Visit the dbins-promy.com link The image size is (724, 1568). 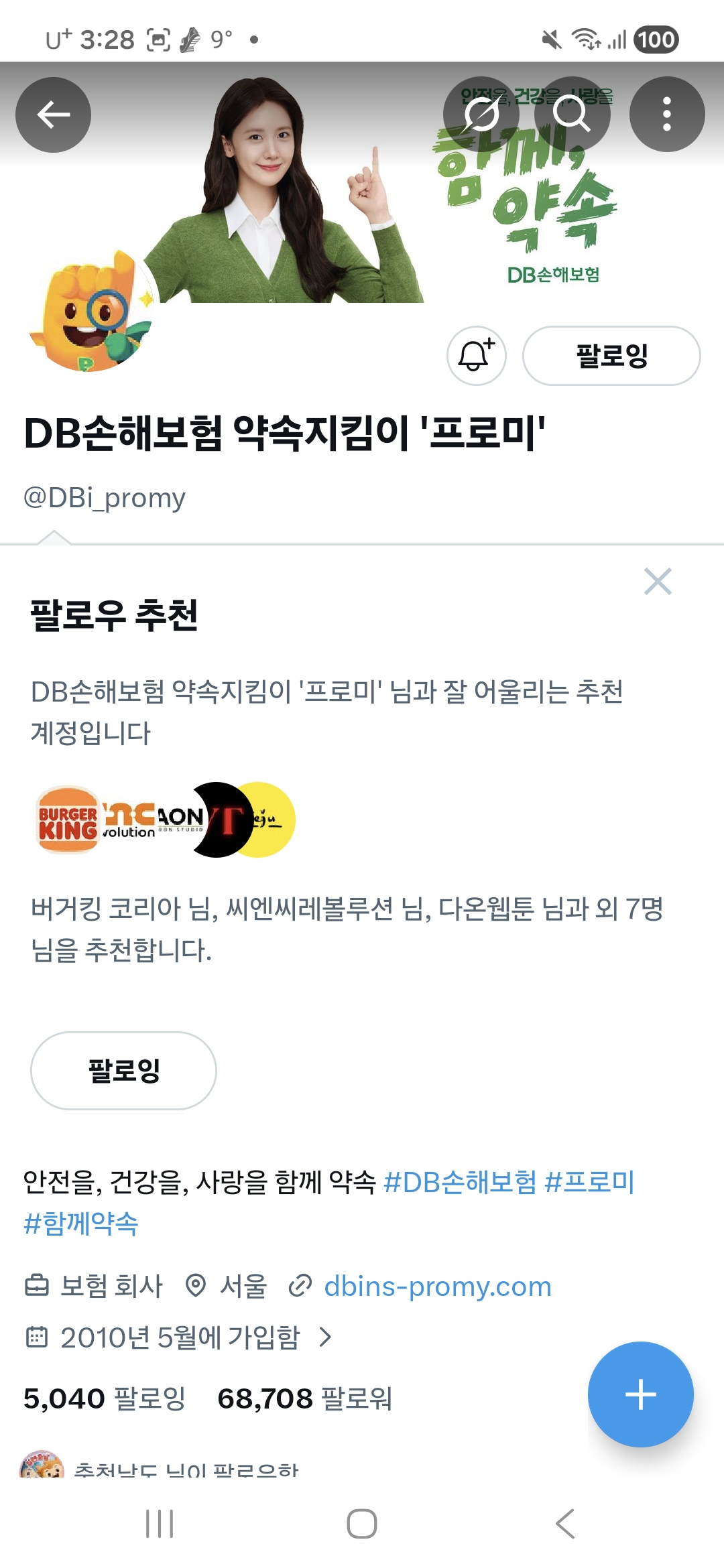(438, 1286)
